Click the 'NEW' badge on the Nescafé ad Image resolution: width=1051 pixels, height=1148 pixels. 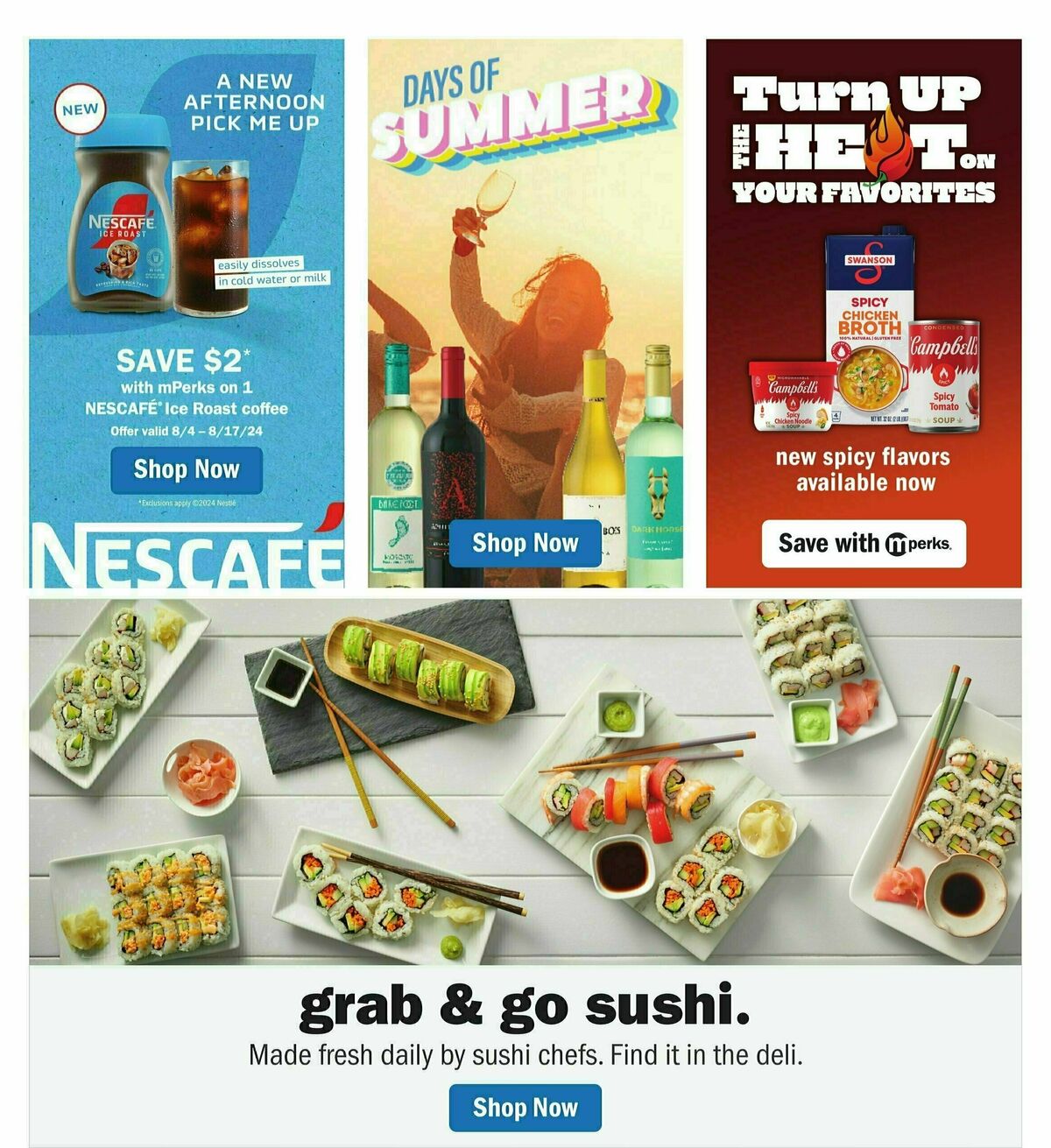click(x=79, y=109)
